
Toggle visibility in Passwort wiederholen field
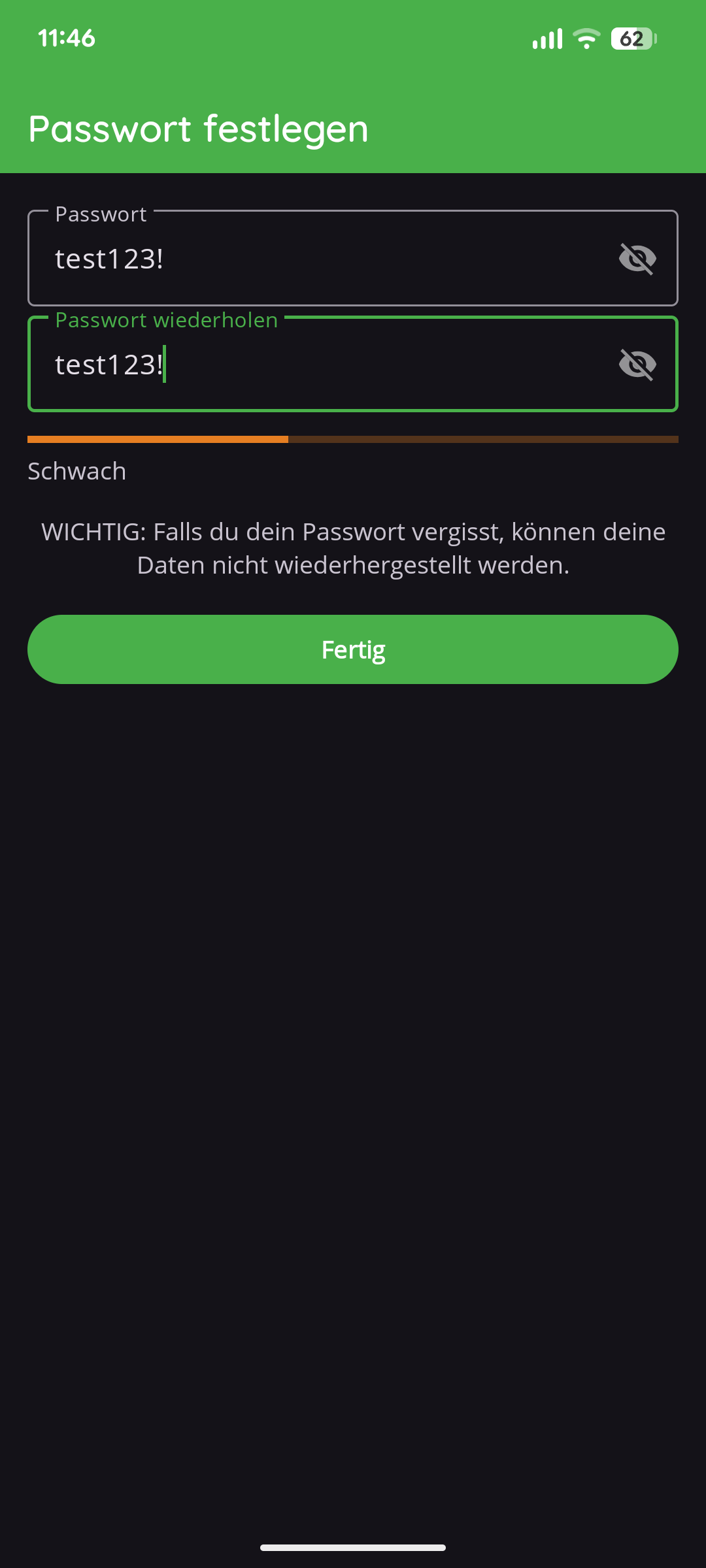coord(637,365)
